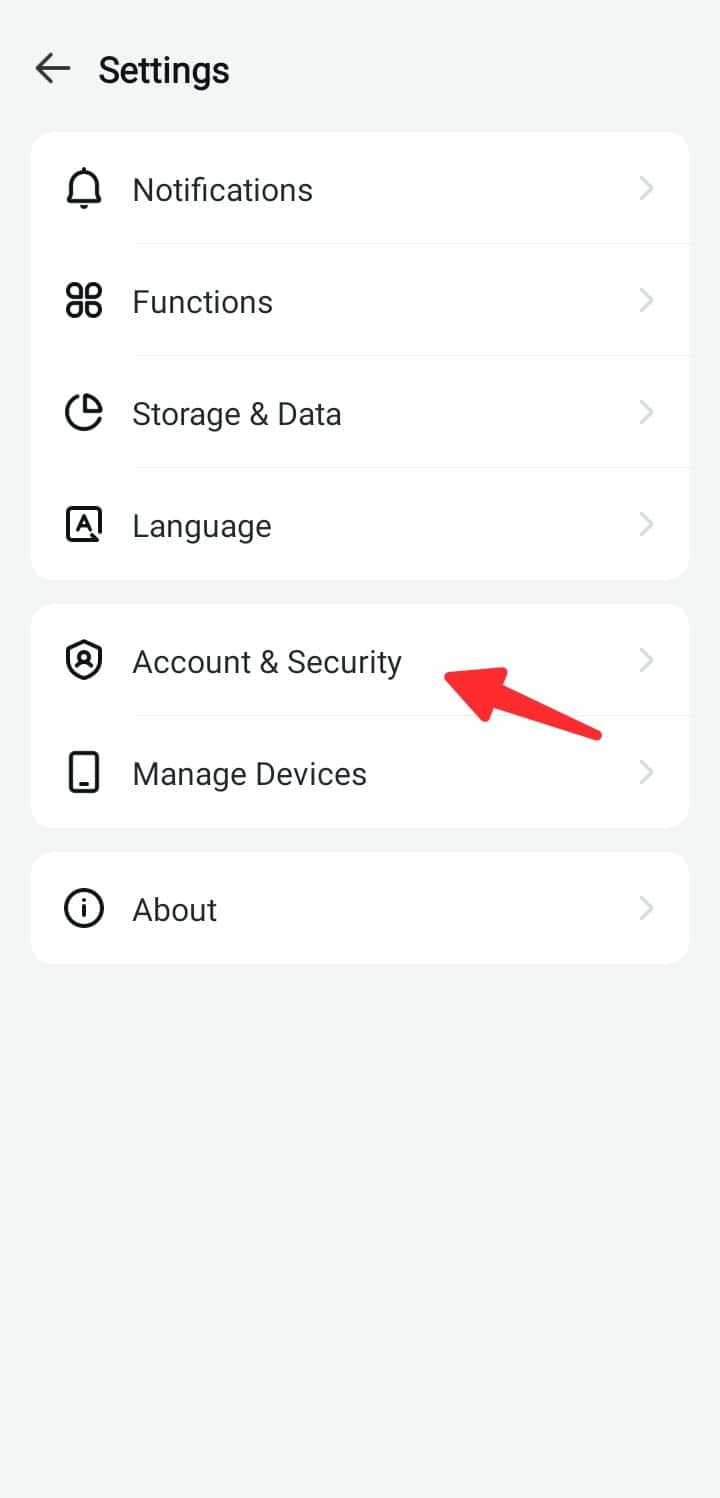Open the Functions row
The height and width of the screenshot is (1498, 720).
(360, 301)
